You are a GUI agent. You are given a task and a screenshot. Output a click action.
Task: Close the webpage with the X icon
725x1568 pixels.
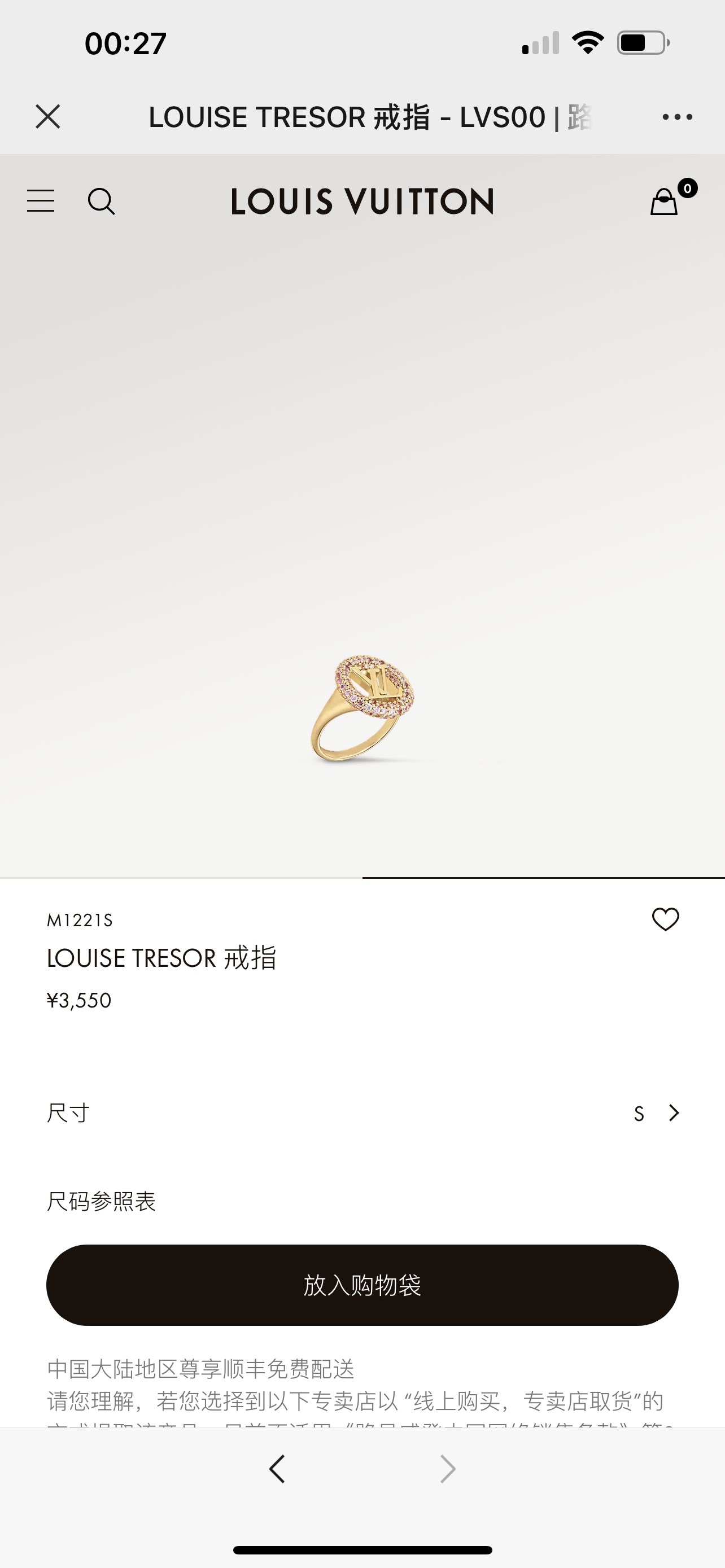(x=49, y=117)
